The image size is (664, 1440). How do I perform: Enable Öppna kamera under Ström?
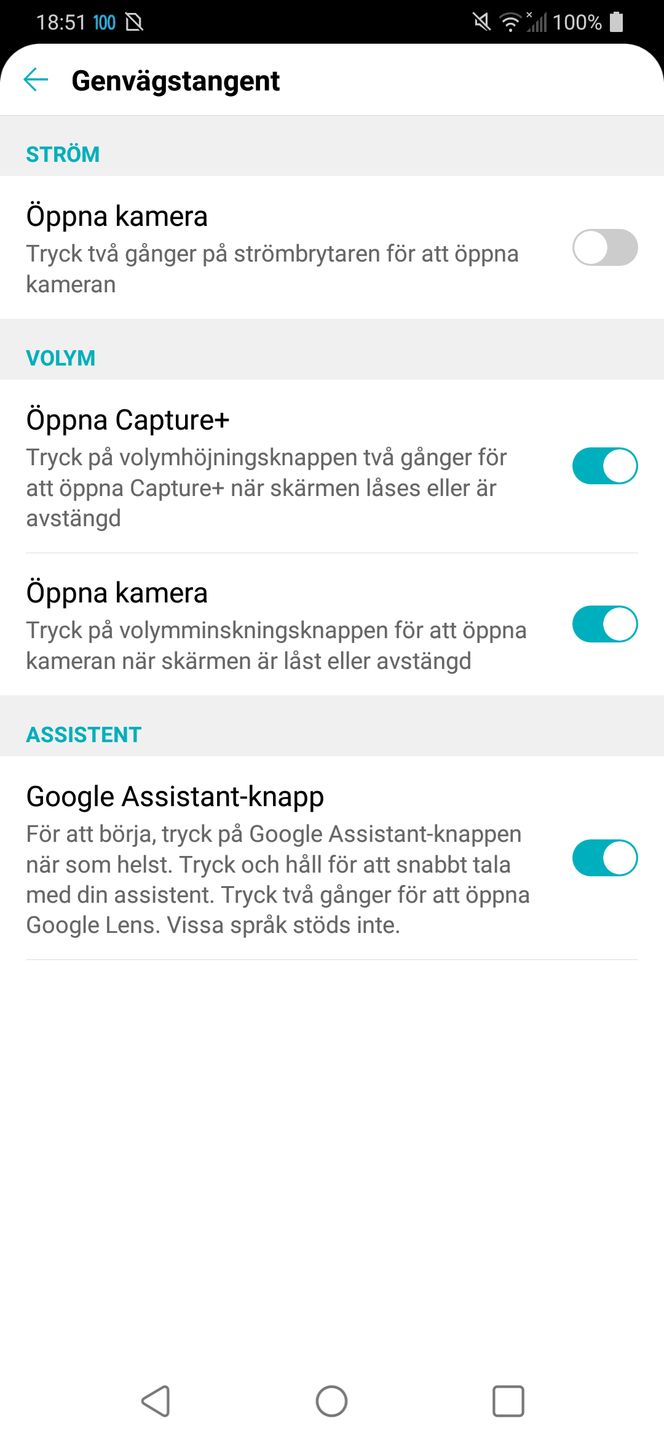coord(604,247)
